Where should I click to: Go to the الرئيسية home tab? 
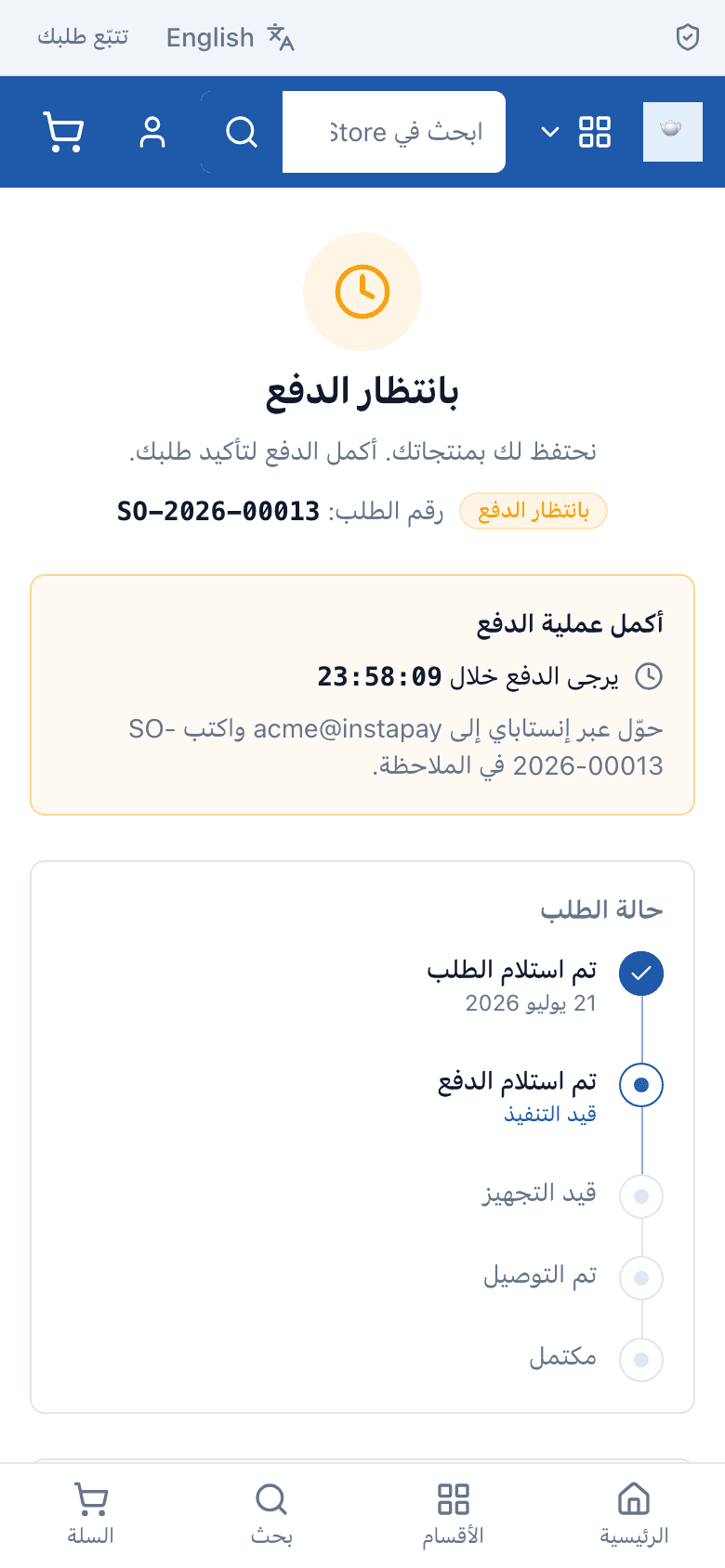pyautogui.click(x=634, y=1514)
